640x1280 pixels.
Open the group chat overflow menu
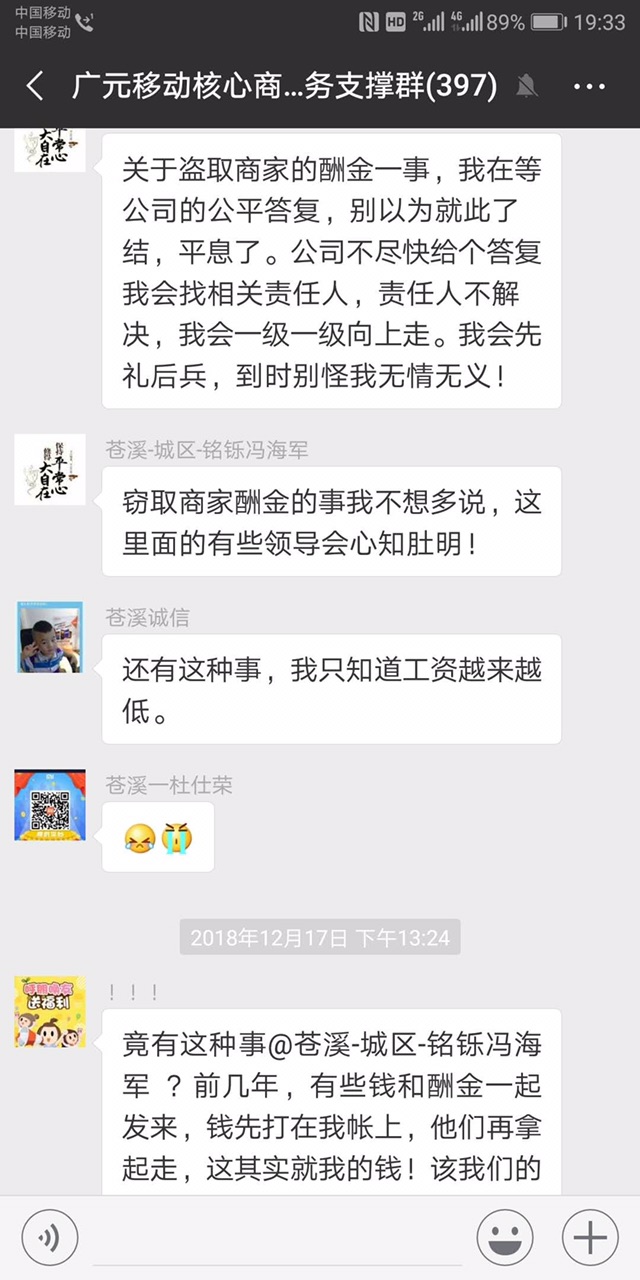(589, 87)
